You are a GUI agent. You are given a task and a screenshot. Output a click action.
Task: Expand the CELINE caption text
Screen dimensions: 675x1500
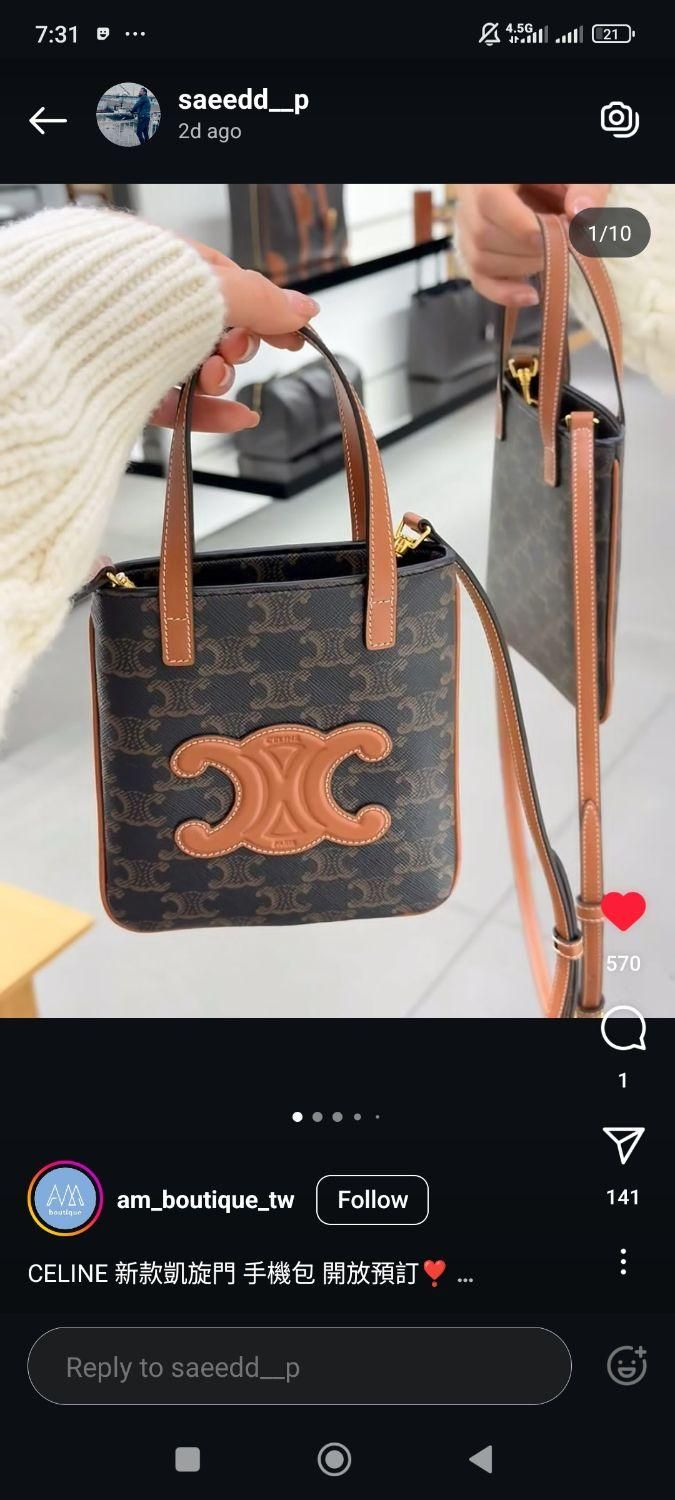click(464, 1275)
